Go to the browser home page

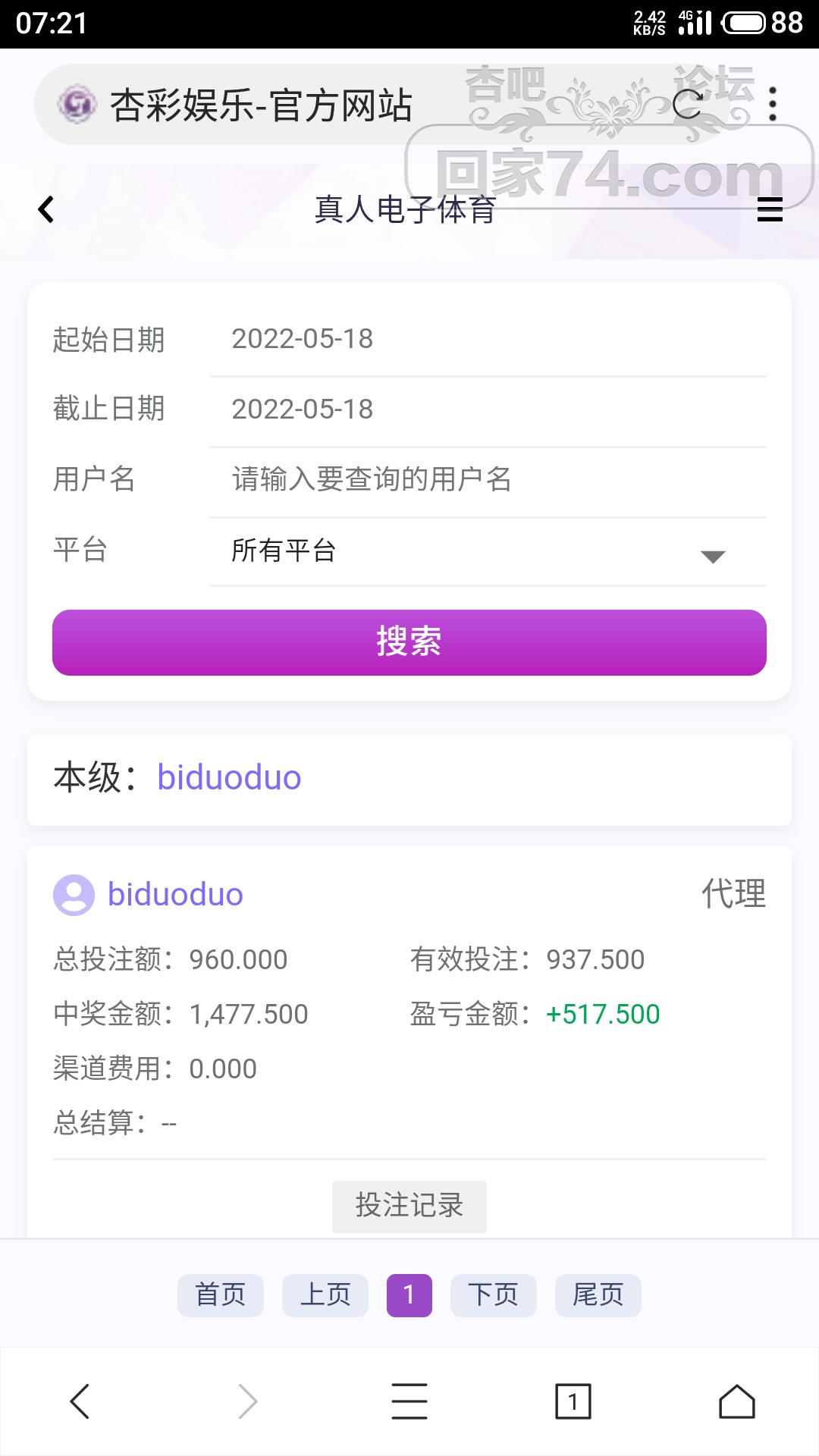pyautogui.click(x=736, y=1401)
